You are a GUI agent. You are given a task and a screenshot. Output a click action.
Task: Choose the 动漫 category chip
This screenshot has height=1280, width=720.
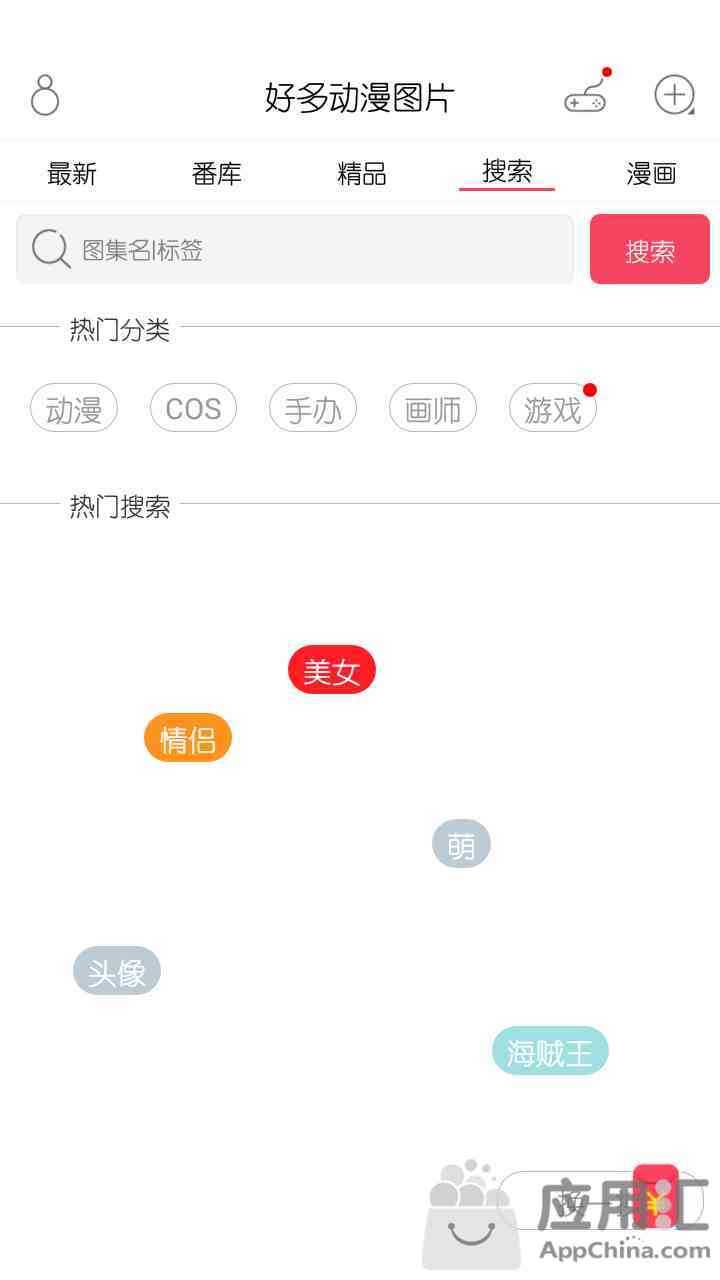pos(74,409)
